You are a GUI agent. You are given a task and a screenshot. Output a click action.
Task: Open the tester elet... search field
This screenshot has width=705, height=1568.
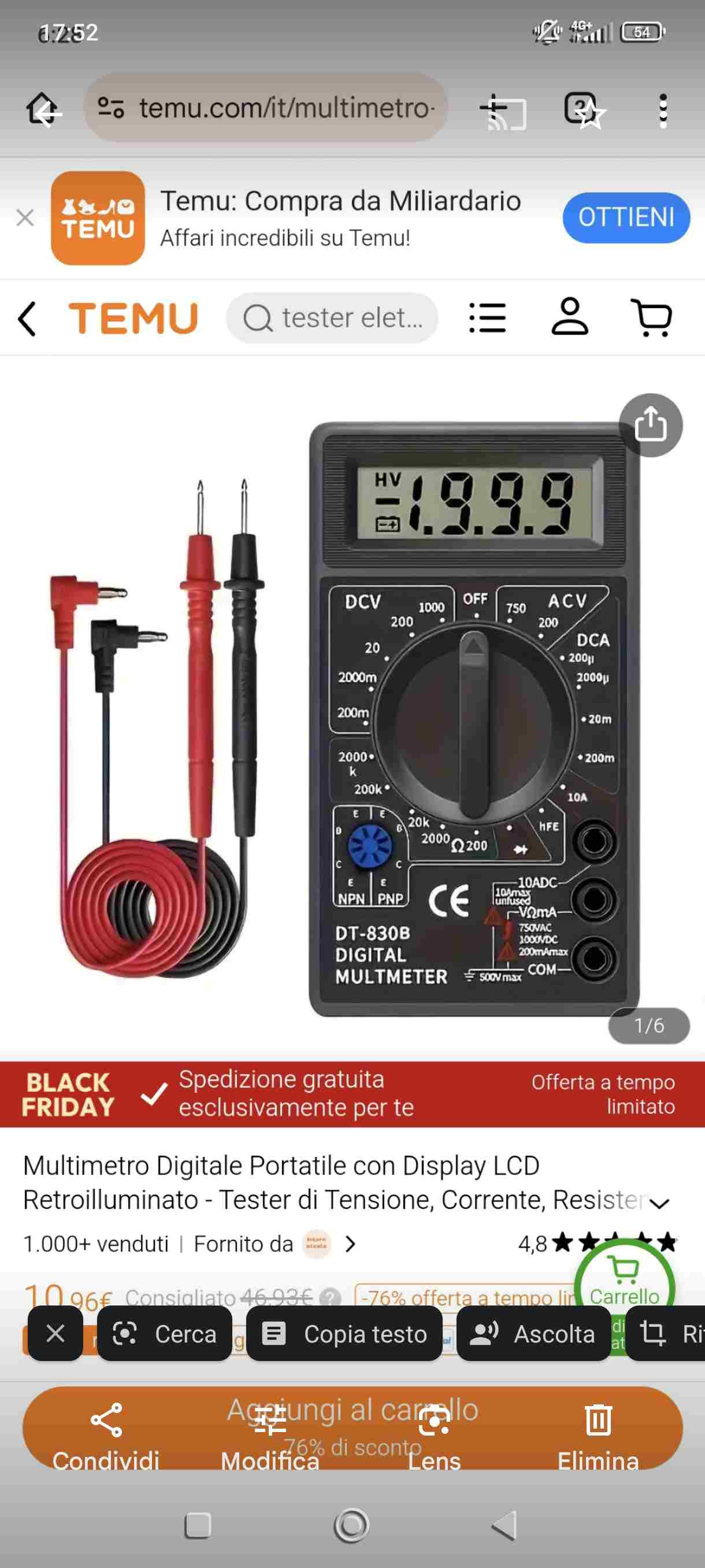(x=332, y=318)
